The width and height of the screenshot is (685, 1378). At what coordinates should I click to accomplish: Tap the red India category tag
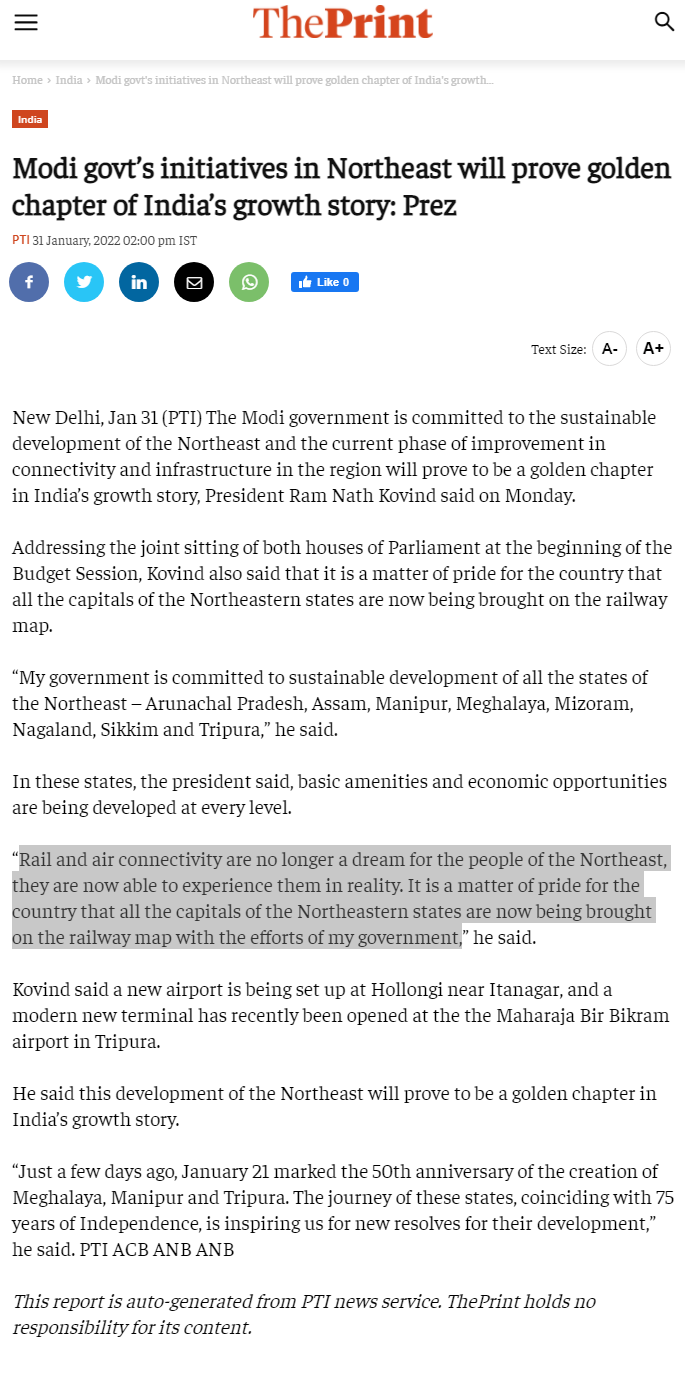[x=30, y=119]
